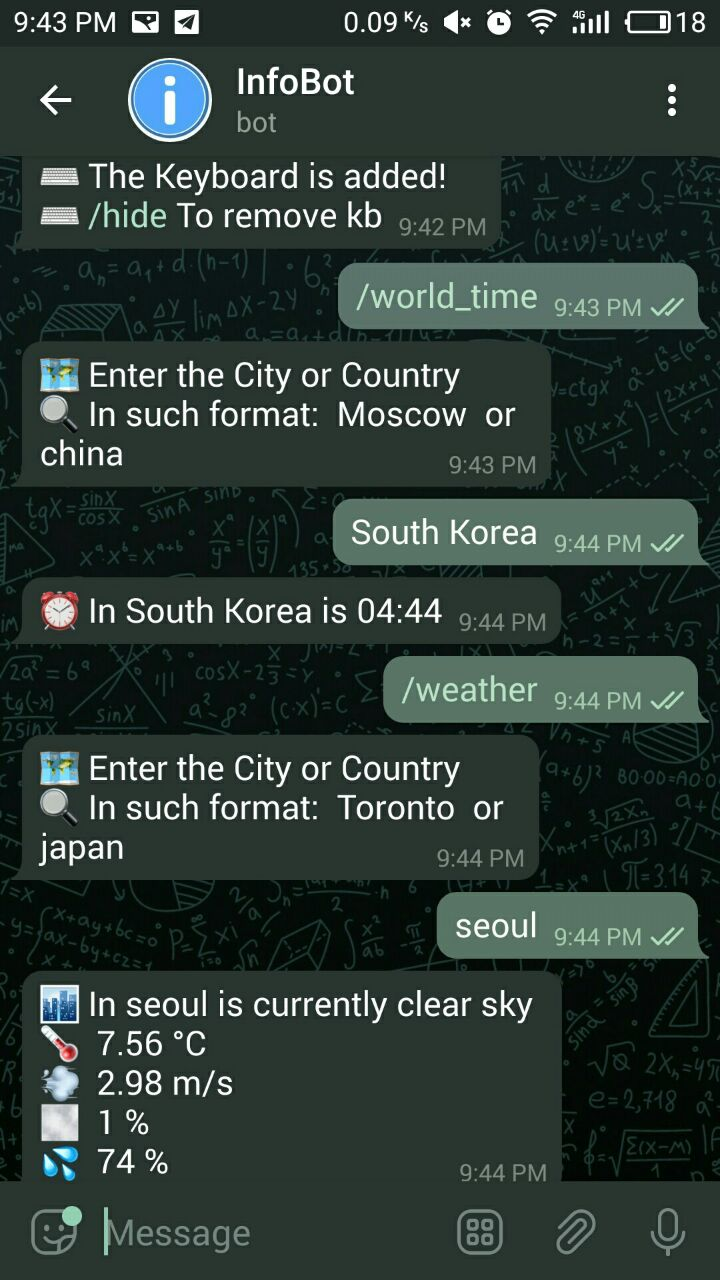Focus the Message input field
Image resolution: width=720 pixels, height=1280 pixels.
270,1233
